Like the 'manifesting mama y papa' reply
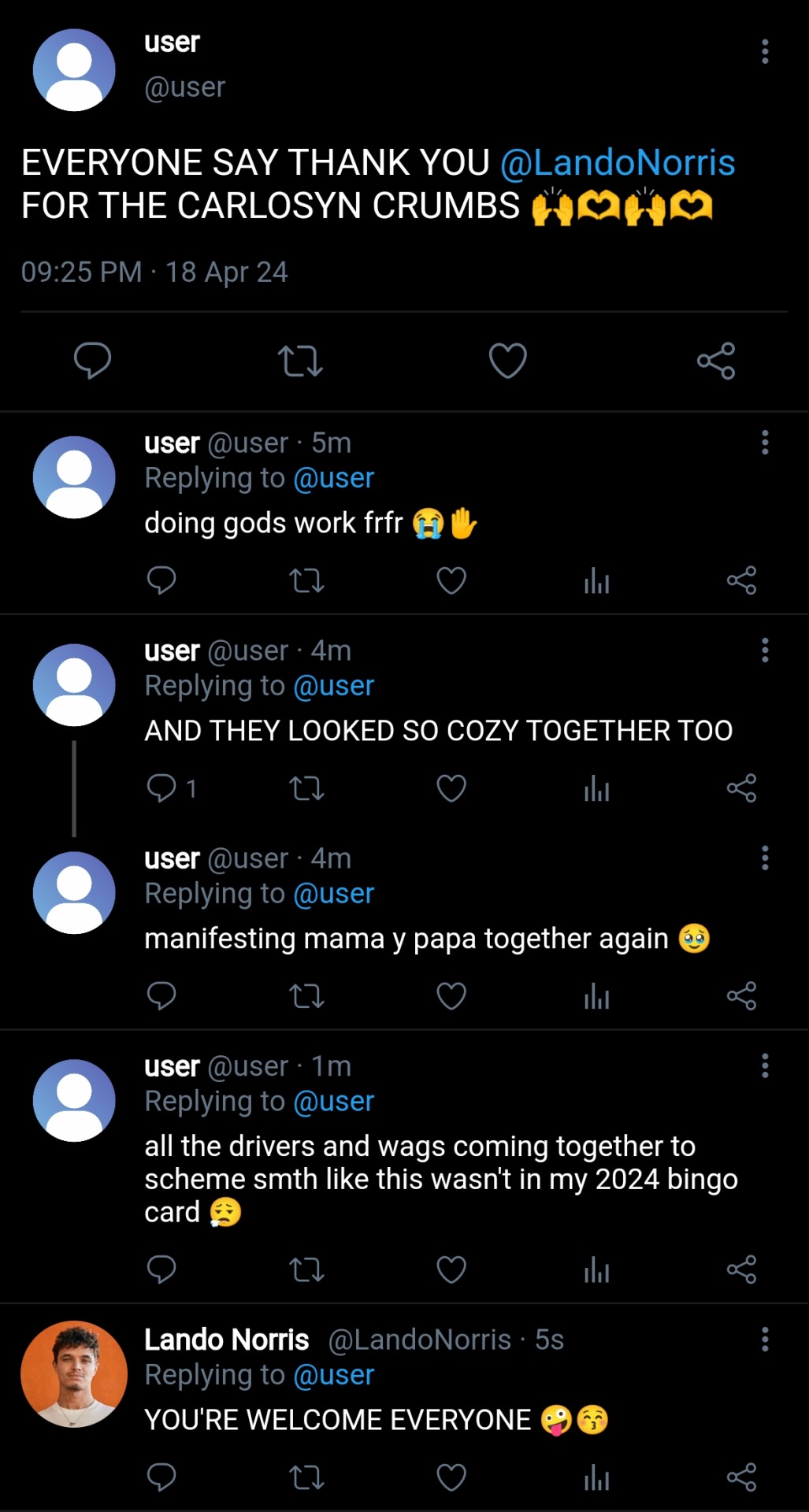 coord(451,996)
